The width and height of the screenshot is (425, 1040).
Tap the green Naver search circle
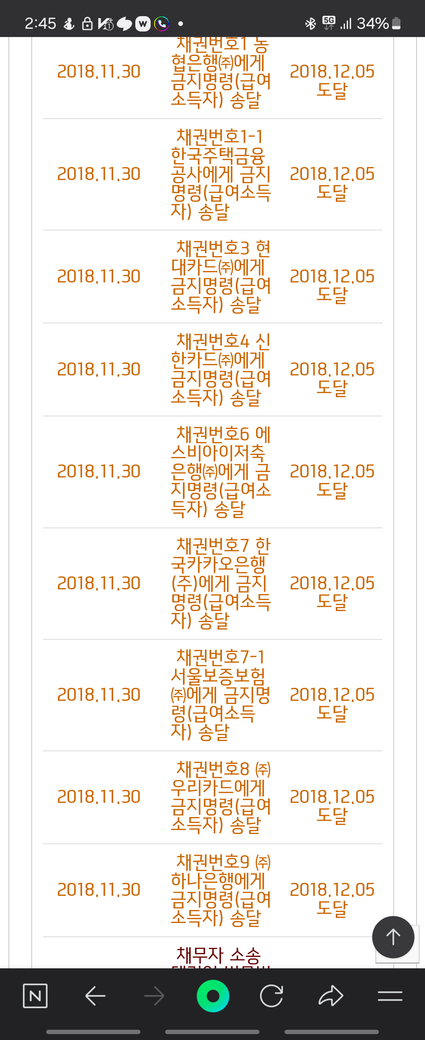pos(213,996)
